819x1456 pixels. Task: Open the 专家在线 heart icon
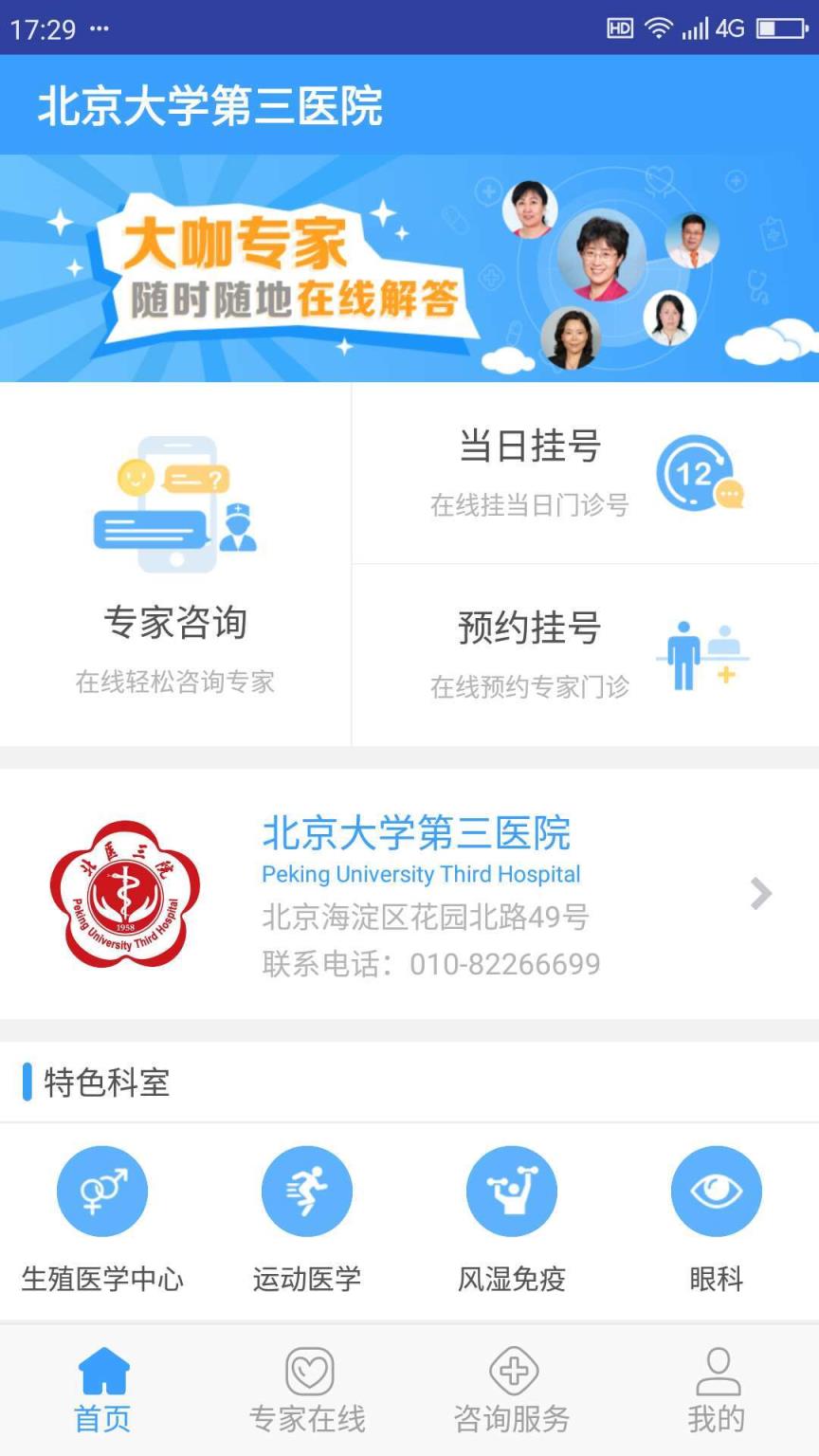coord(306,1372)
